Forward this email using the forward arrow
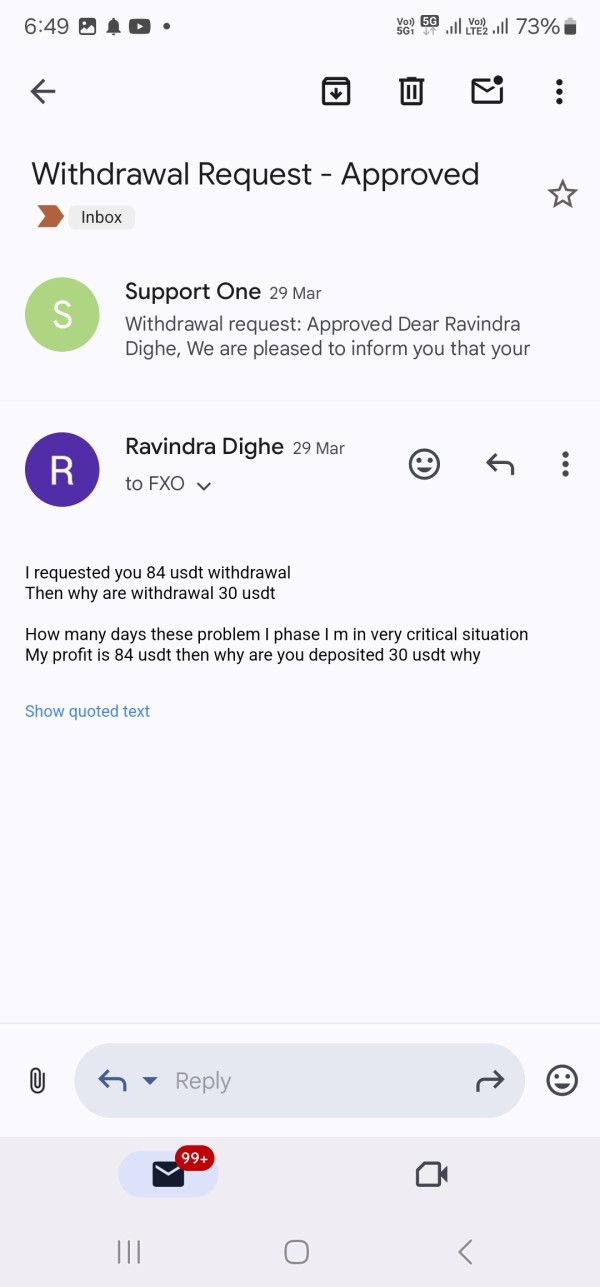The image size is (600, 1287). pyautogui.click(x=489, y=1081)
